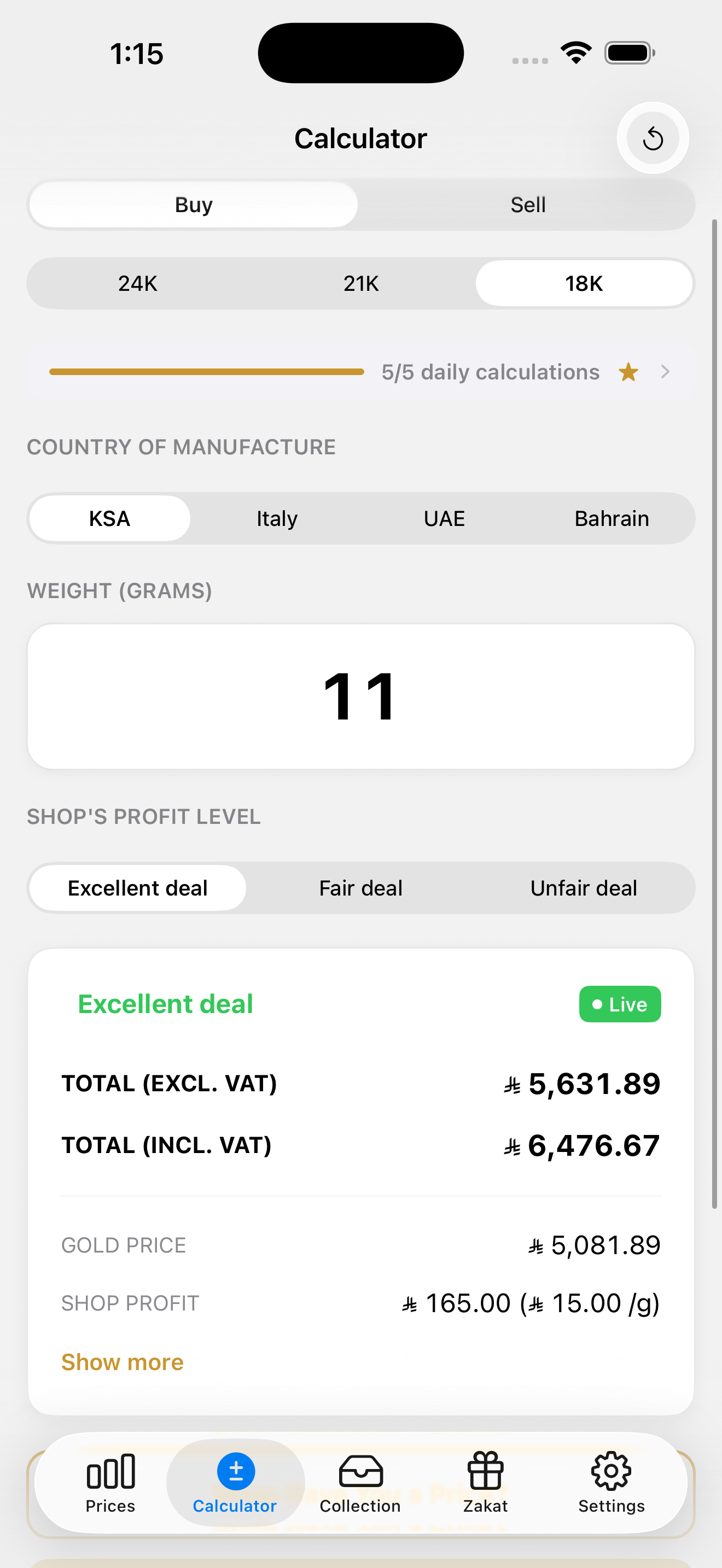
Task: Expand daily calculations via the chevron
Action: tap(665, 372)
